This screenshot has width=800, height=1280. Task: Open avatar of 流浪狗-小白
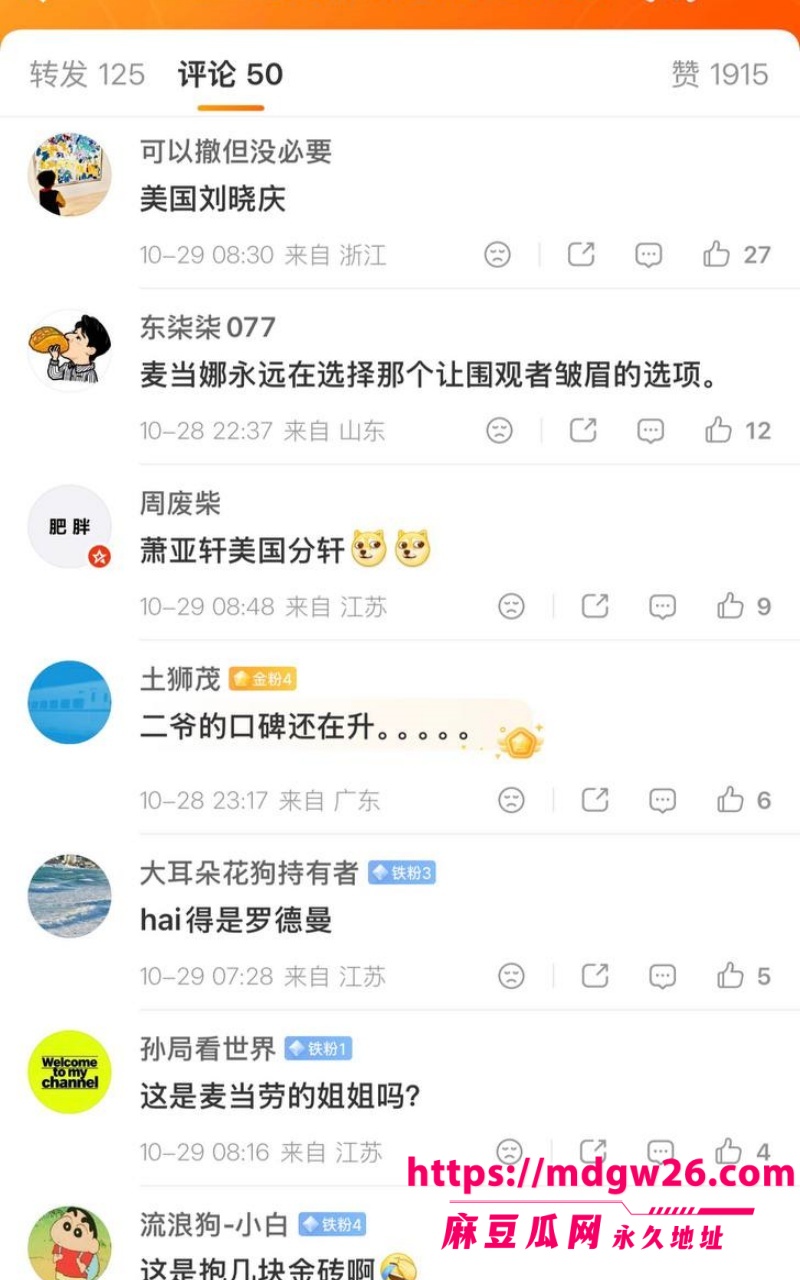[69, 1243]
